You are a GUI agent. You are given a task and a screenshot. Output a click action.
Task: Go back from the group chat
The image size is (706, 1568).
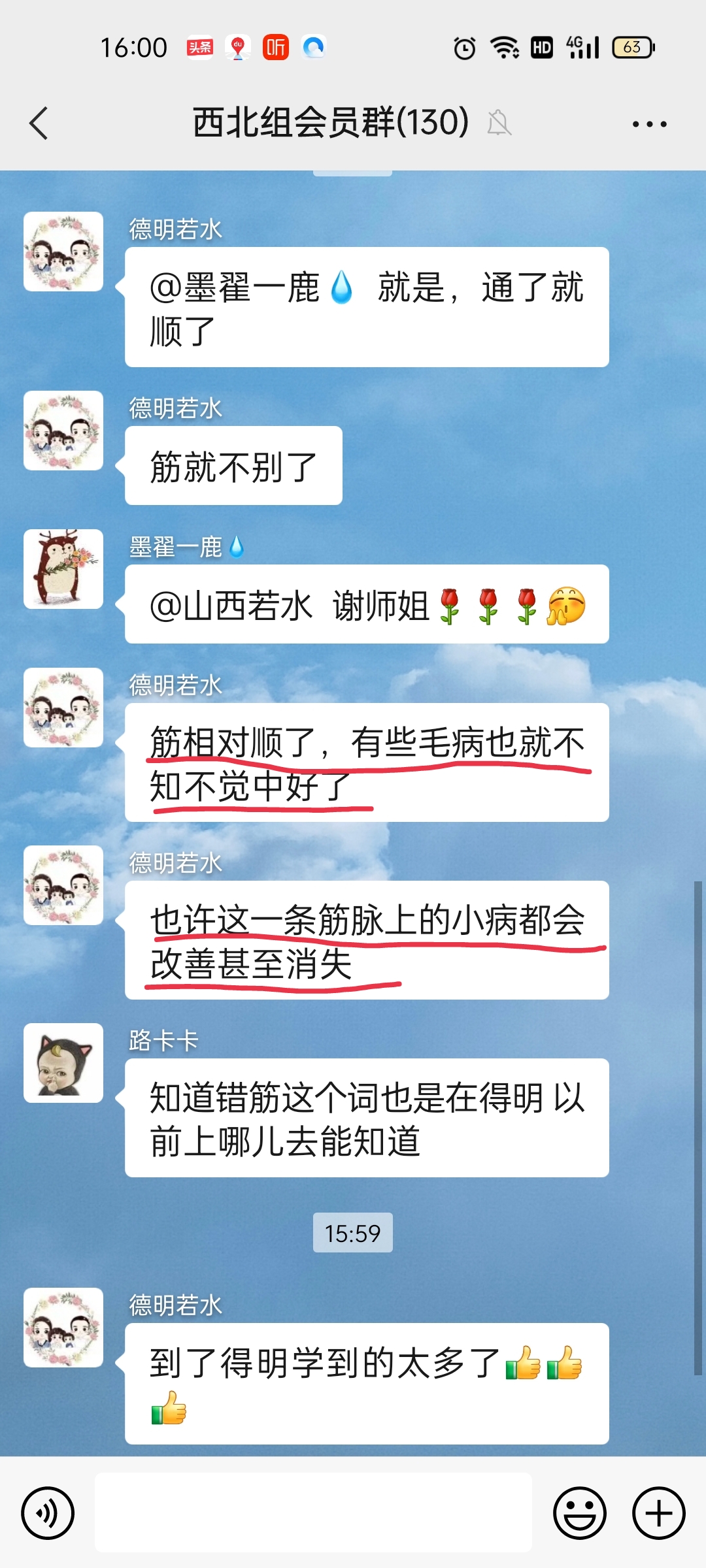(x=39, y=123)
